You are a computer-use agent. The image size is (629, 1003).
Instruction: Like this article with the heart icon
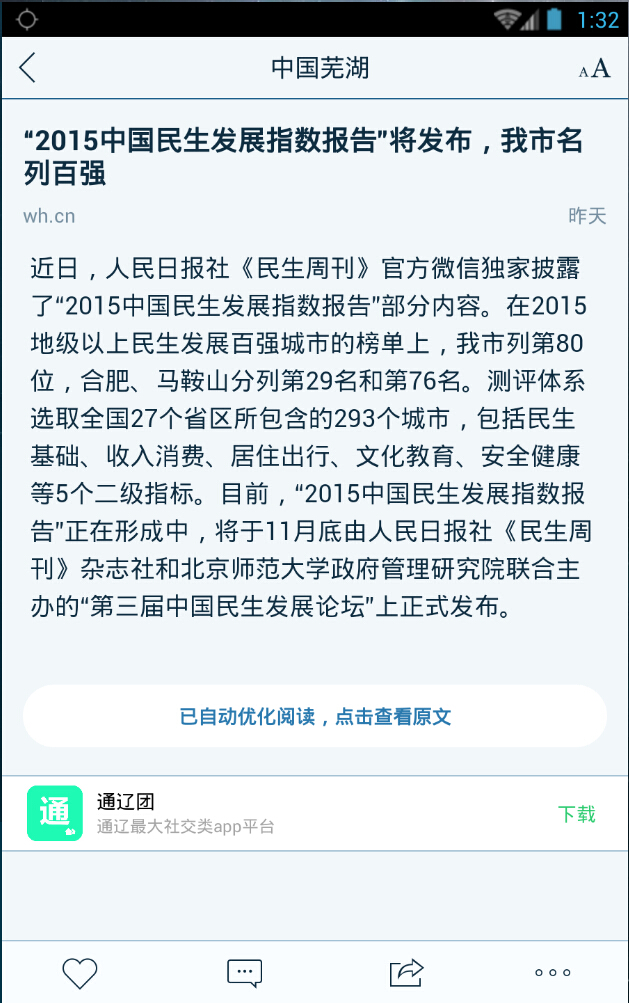point(79,972)
